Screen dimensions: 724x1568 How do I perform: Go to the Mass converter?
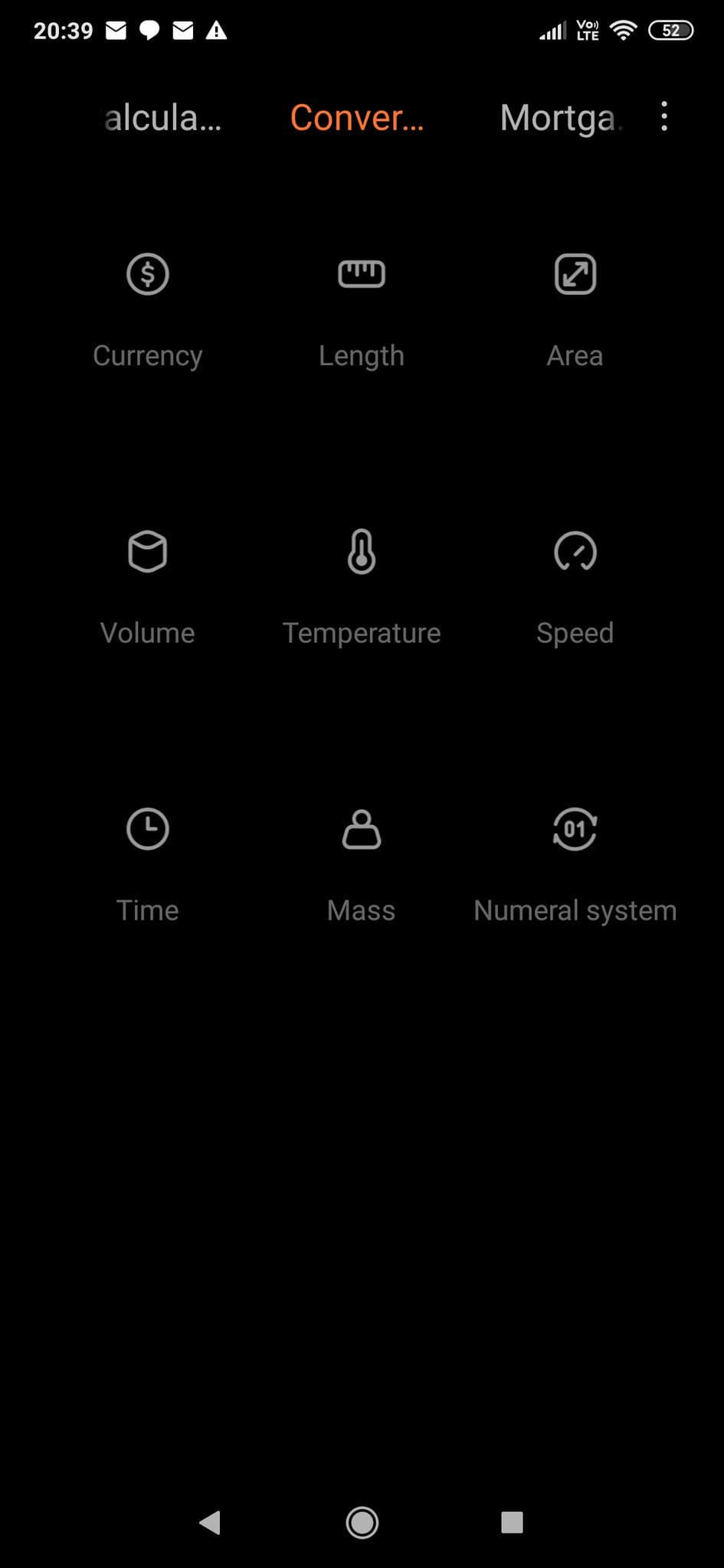click(x=361, y=861)
